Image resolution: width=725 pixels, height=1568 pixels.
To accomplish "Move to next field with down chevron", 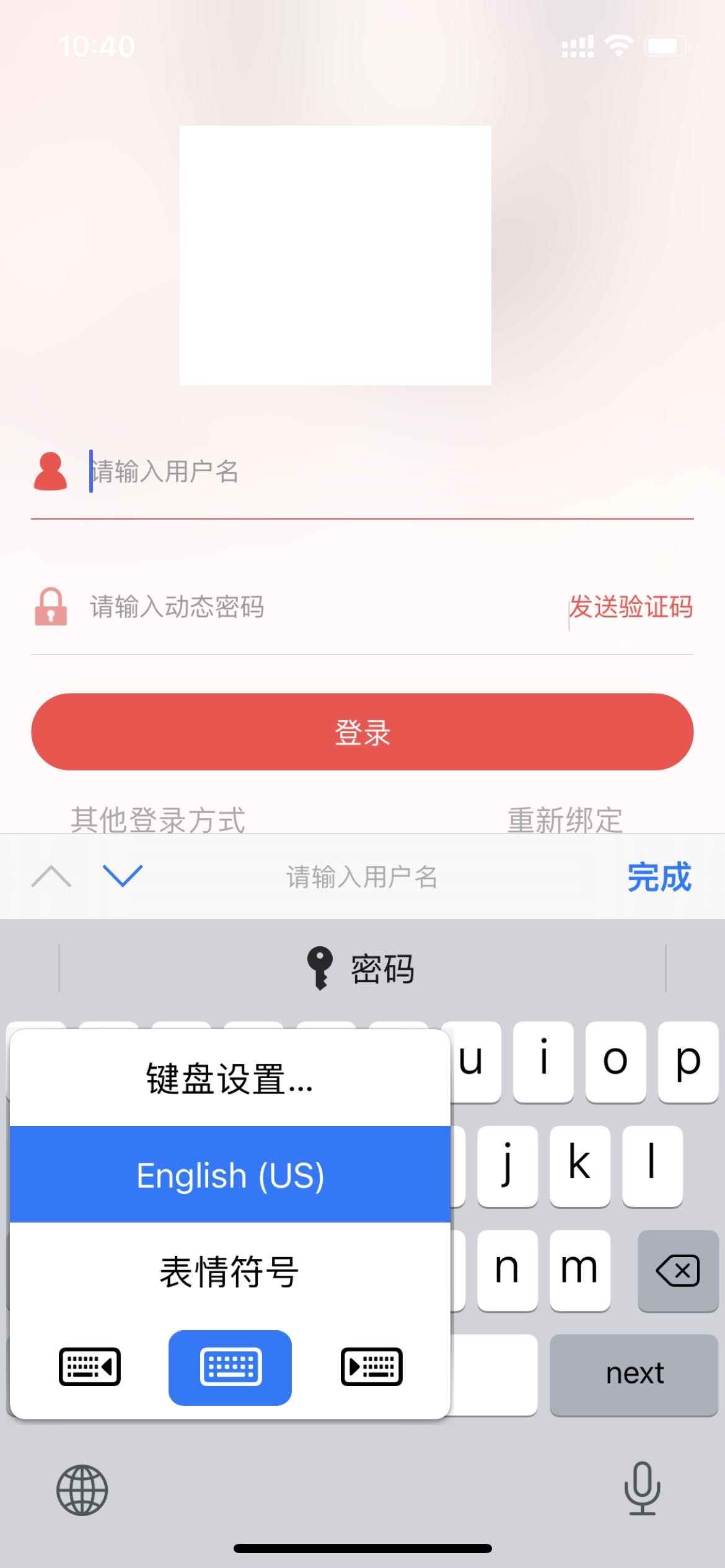I will [123, 876].
